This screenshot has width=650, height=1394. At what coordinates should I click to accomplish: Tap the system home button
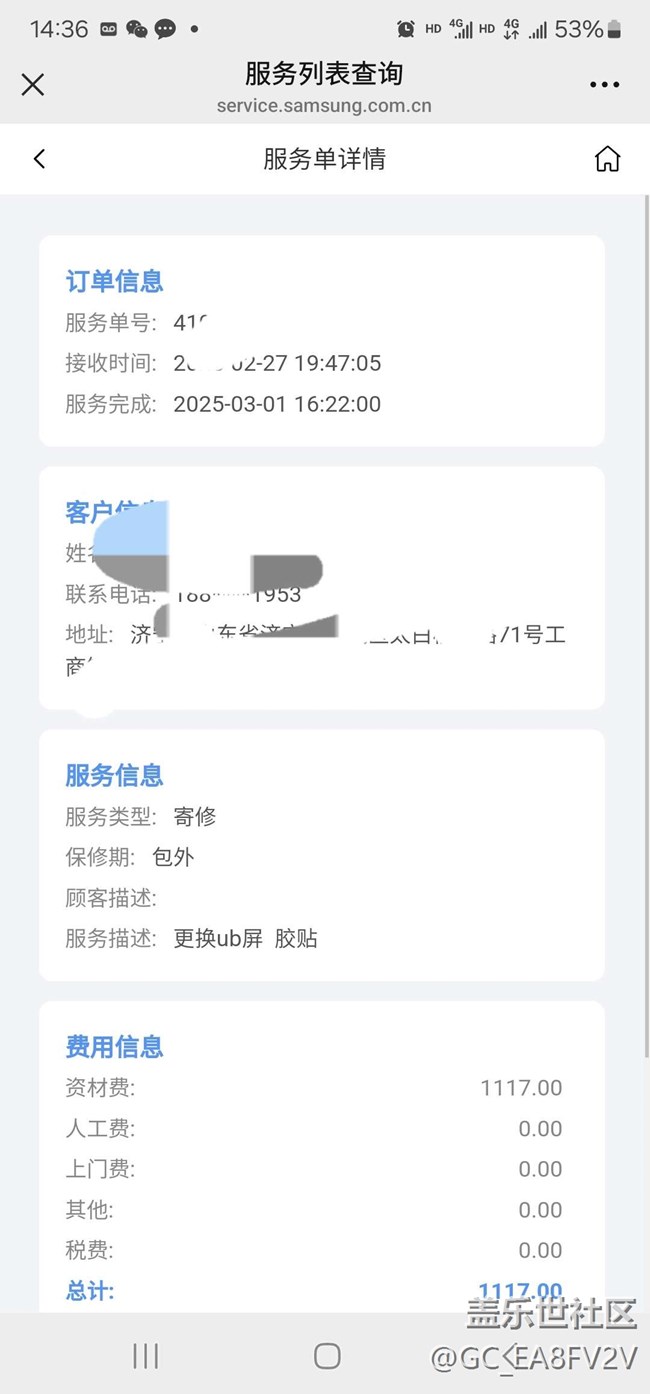click(327, 1355)
